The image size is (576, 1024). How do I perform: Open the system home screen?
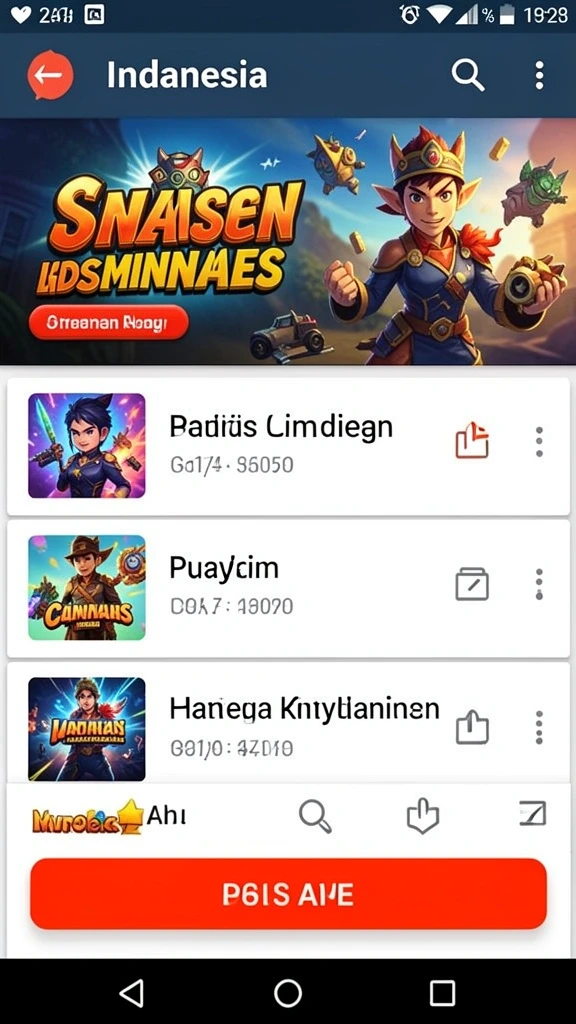pos(288,993)
